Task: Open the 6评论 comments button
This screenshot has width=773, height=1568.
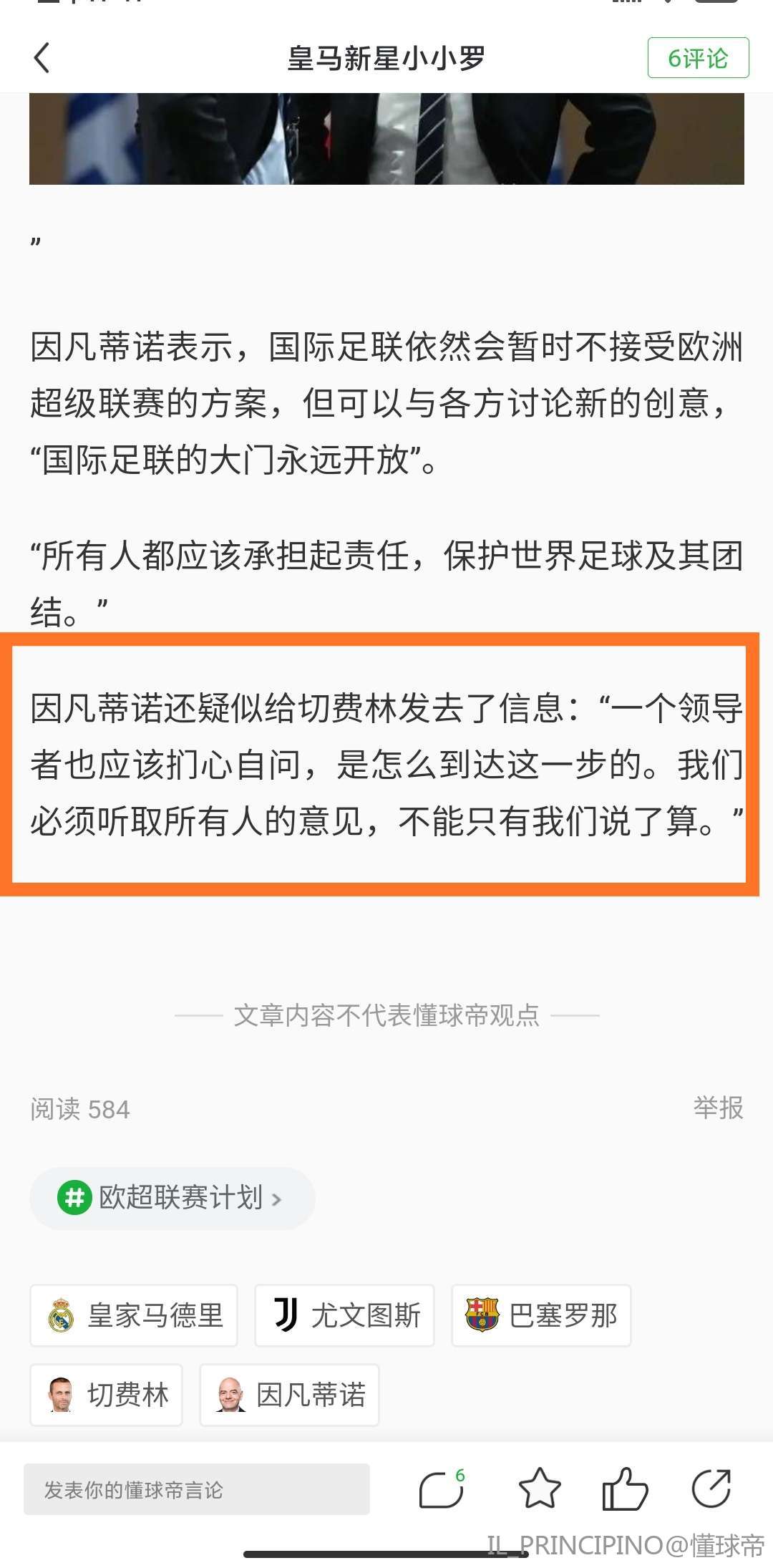Action: coord(697,58)
